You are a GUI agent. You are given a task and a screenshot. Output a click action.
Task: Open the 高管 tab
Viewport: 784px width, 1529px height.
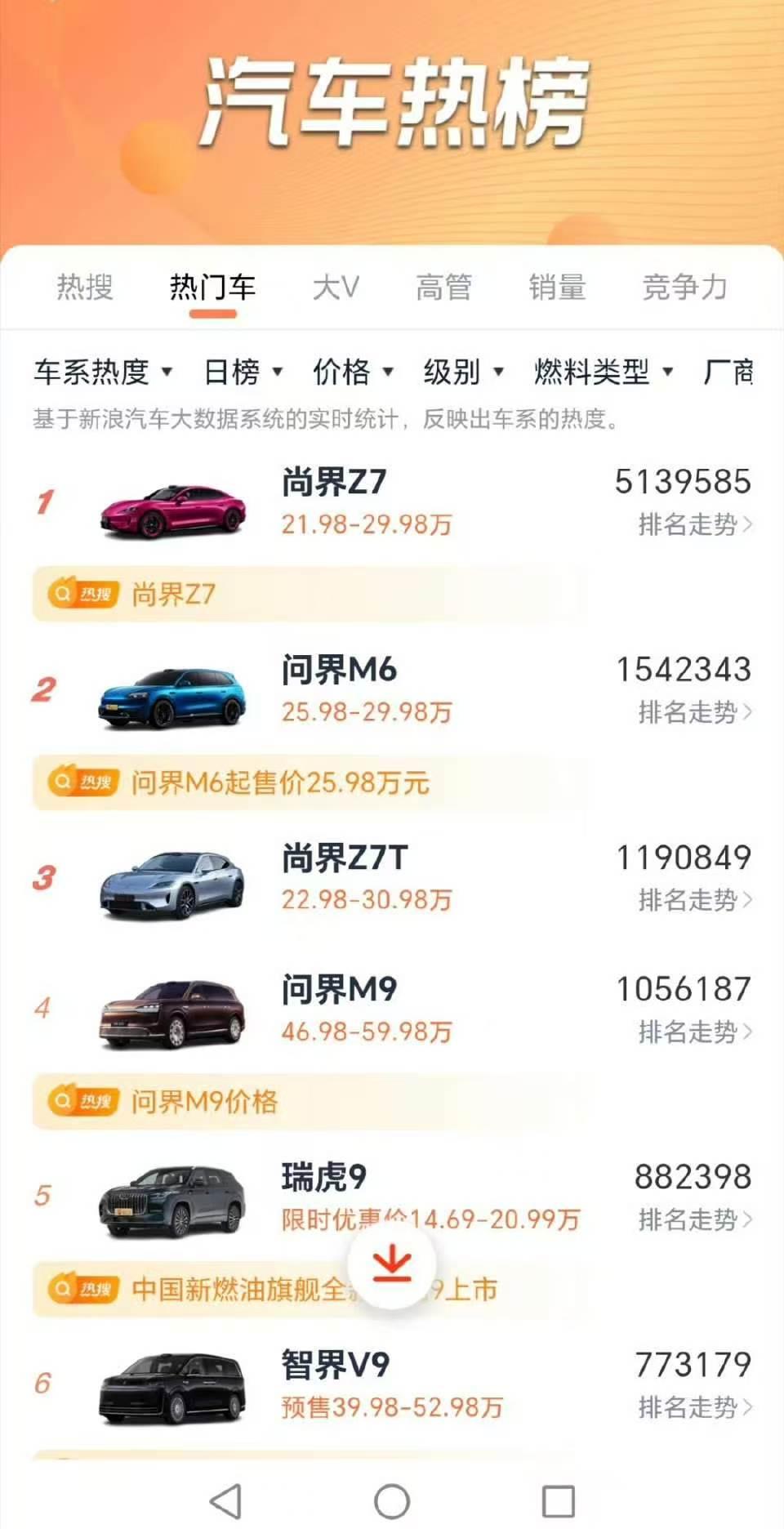[444, 288]
